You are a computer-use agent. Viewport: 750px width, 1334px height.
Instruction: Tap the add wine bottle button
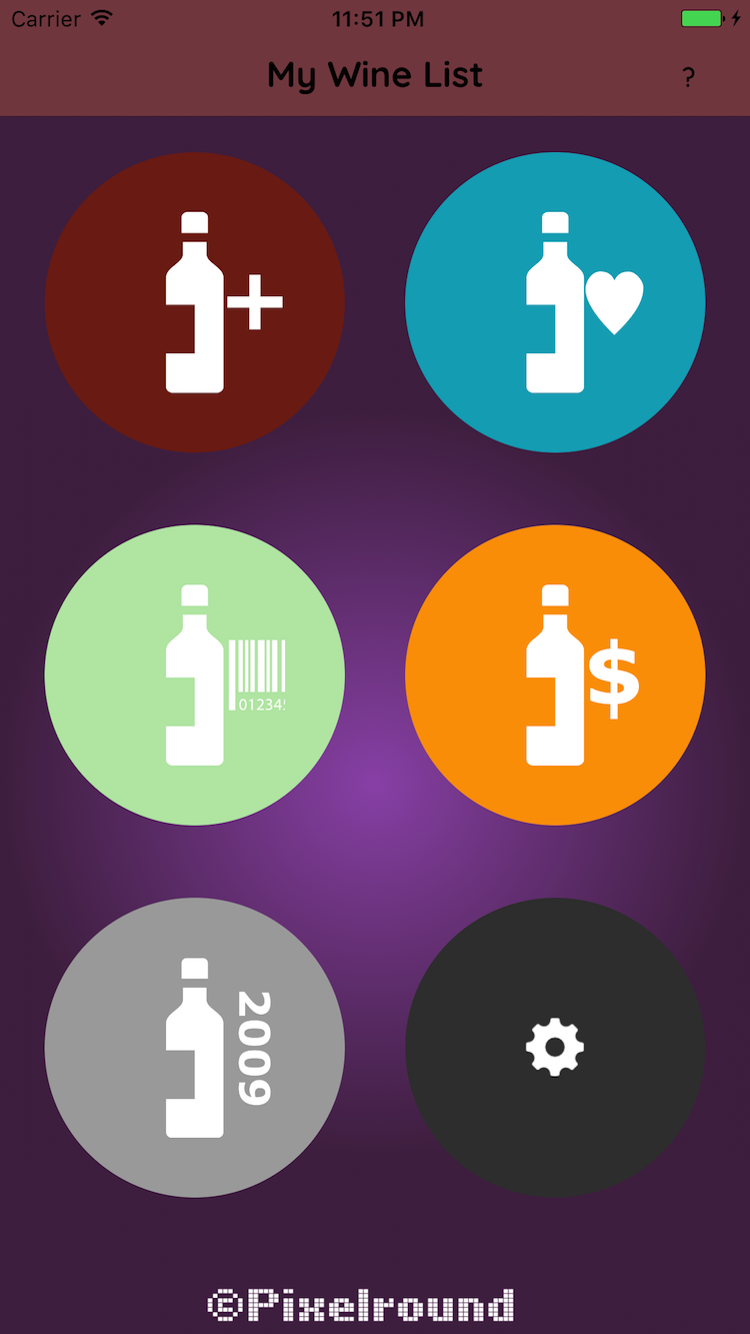(195, 302)
